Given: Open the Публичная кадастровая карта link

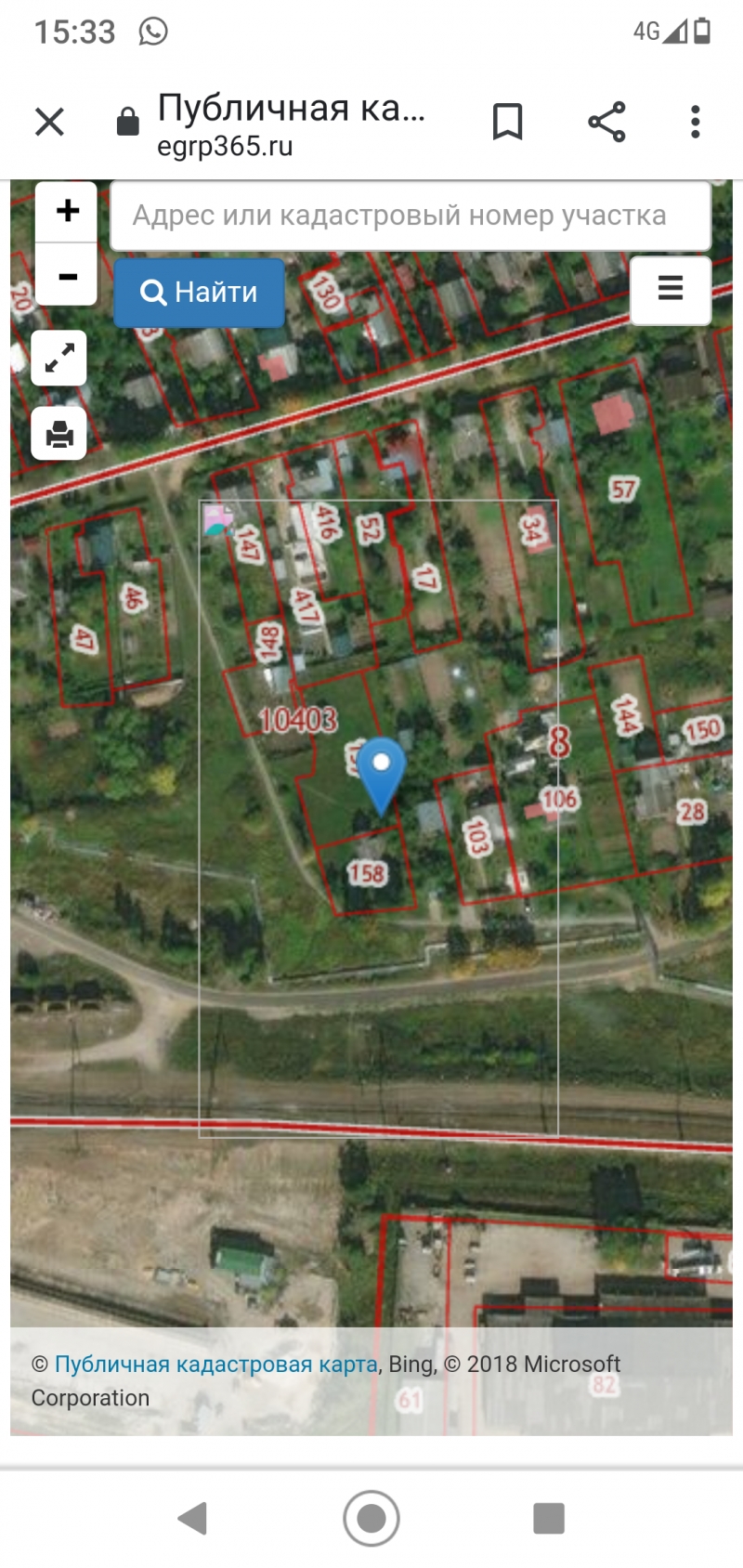Looking at the screenshot, I should [215, 1364].
